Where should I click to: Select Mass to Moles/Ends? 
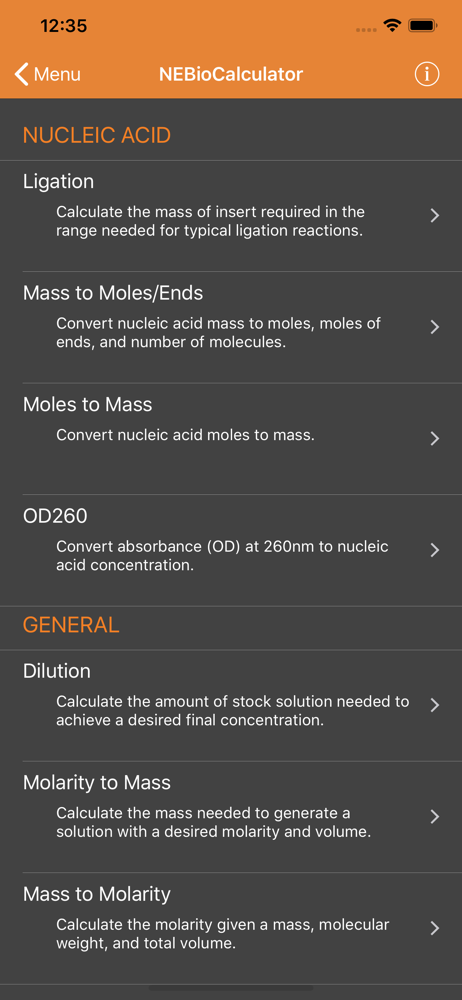pos(231,327)
